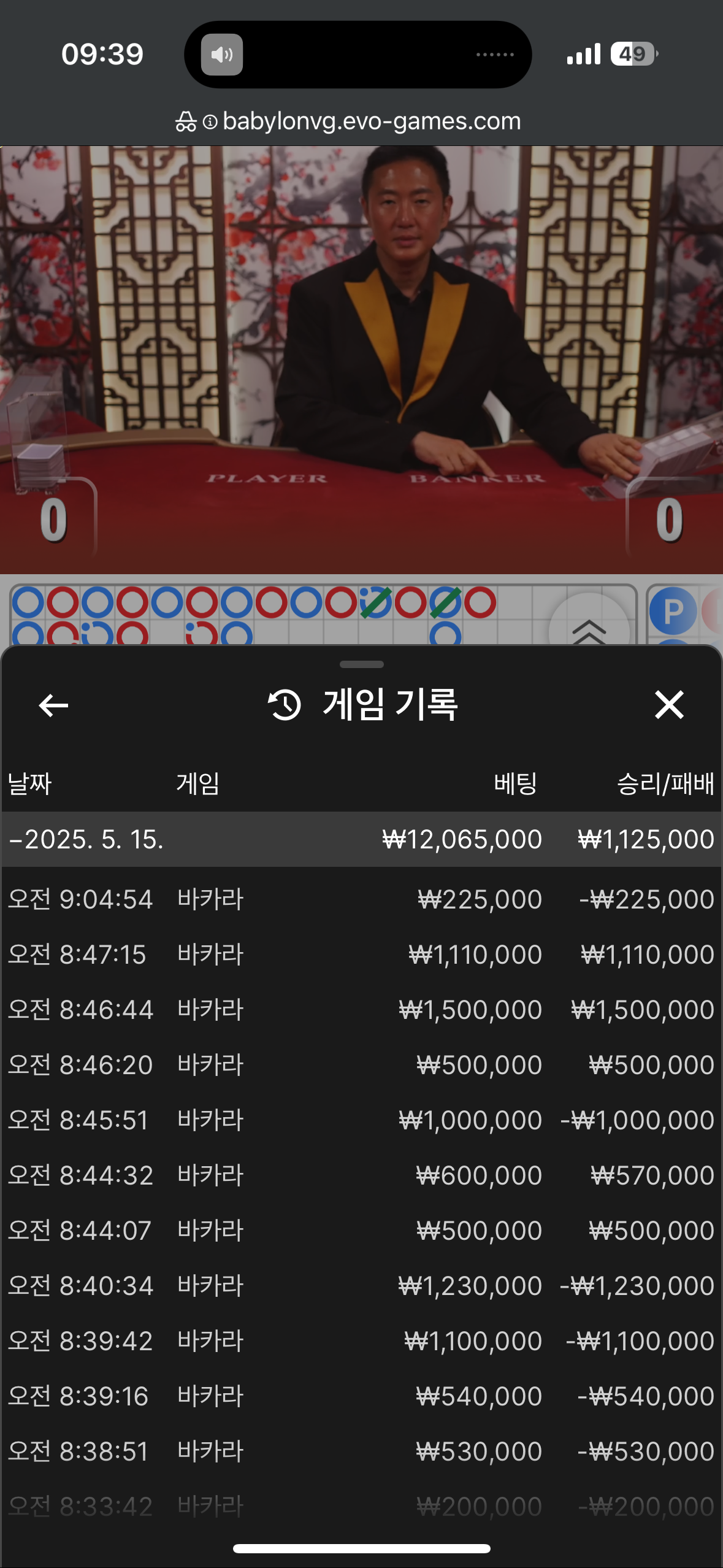723x1568 pixels.
Task: Open the 오전 8:47:15 바카라 record
Action: point(361,955)
